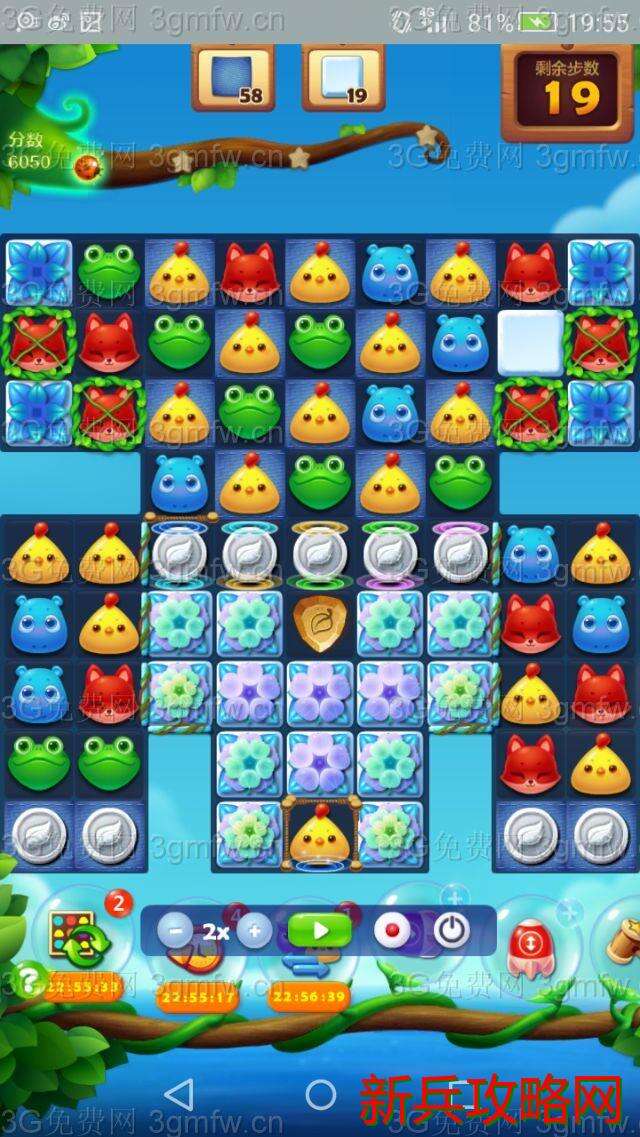Start playback with the green play button
The width and height of the screenshot is (640, 1137).
(320, 931)
